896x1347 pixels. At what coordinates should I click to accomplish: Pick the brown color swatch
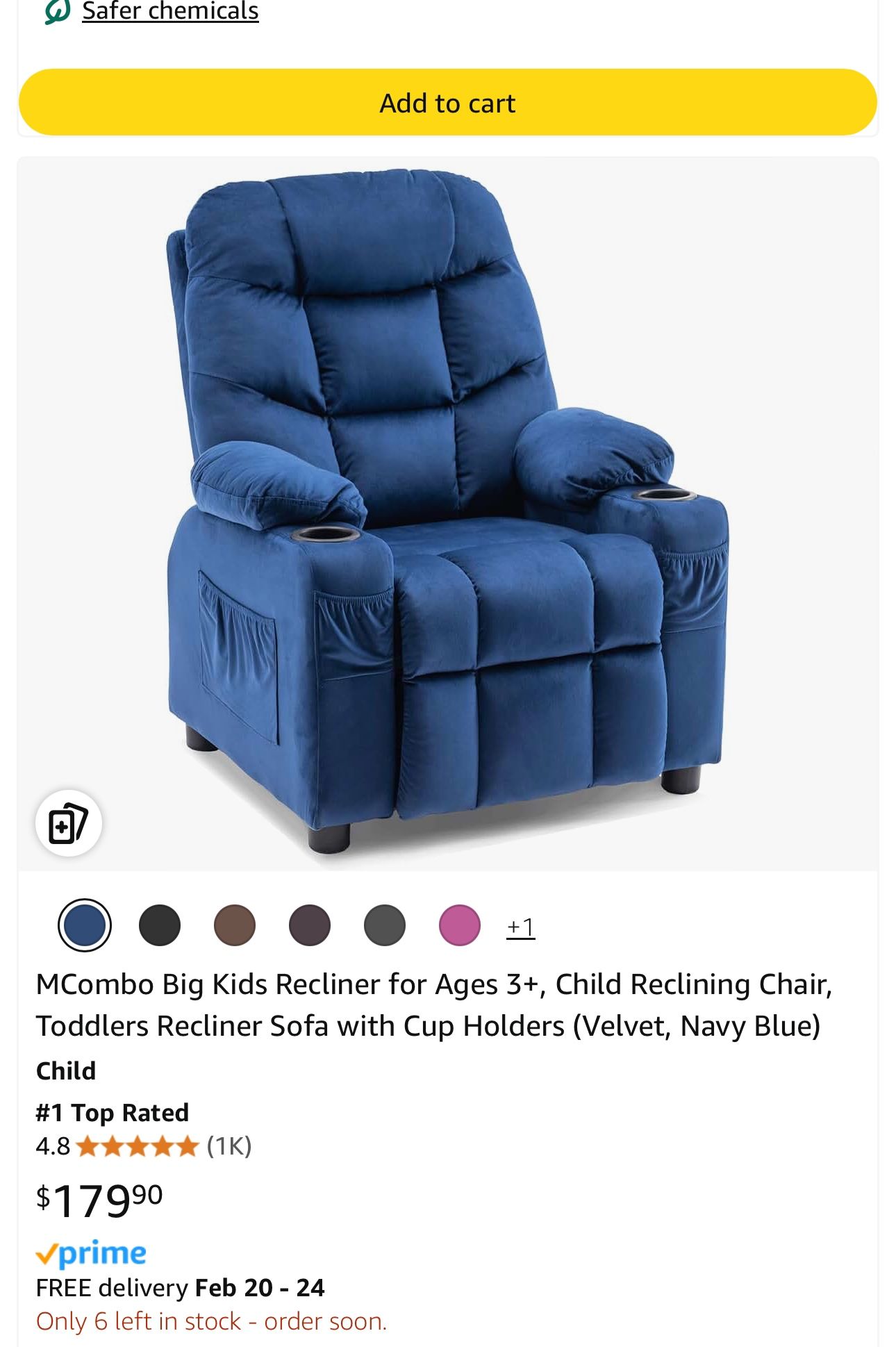(235, 925)
